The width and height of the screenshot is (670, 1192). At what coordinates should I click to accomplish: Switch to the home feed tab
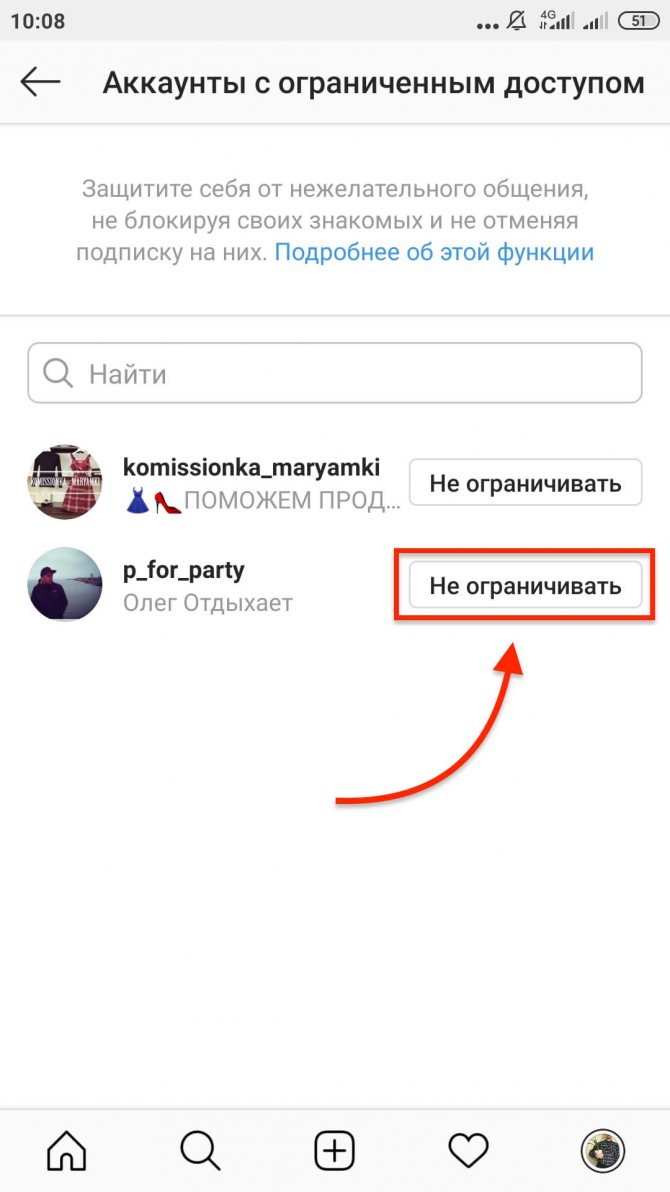[67, 1151]
